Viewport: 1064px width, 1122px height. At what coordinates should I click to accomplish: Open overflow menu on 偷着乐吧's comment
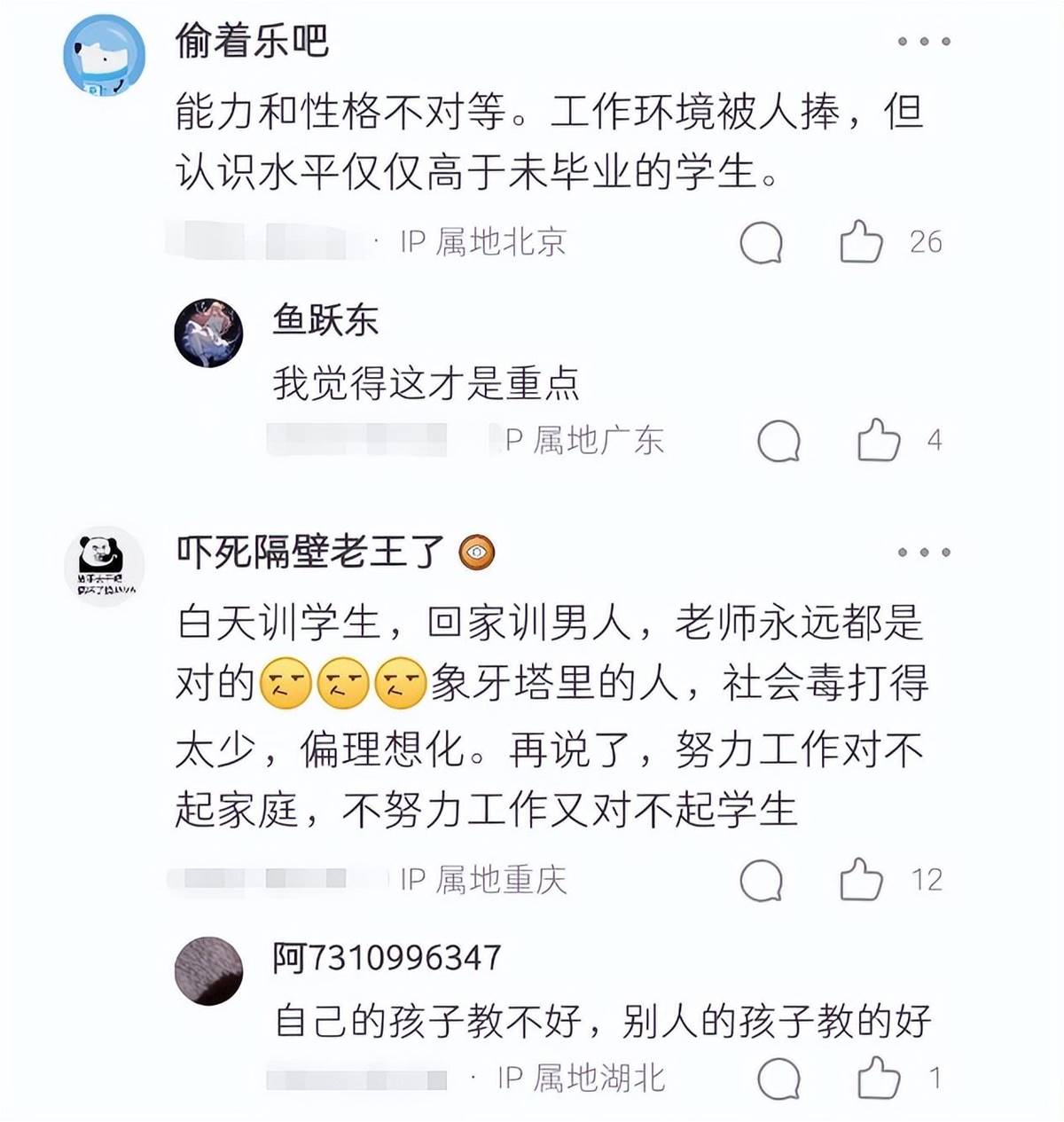tap(923, 42)
